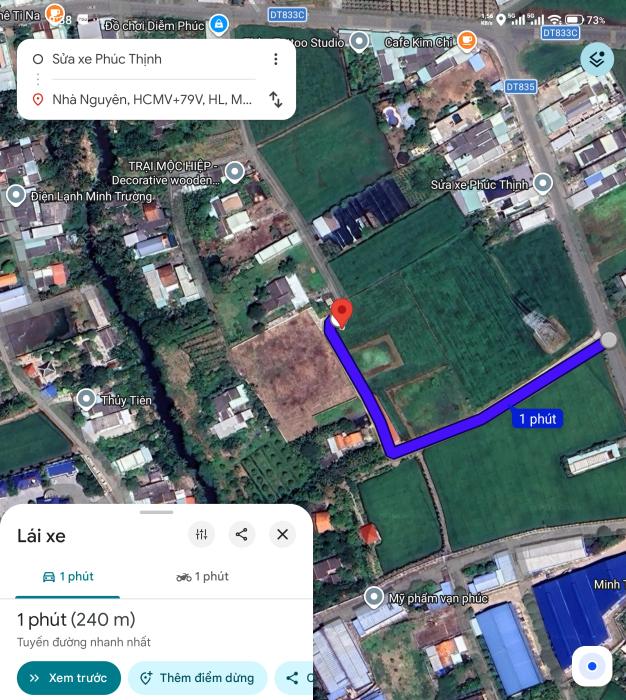
Task: Open Điện Lạnh Minh Trường place marker
Action: (16, 195)
